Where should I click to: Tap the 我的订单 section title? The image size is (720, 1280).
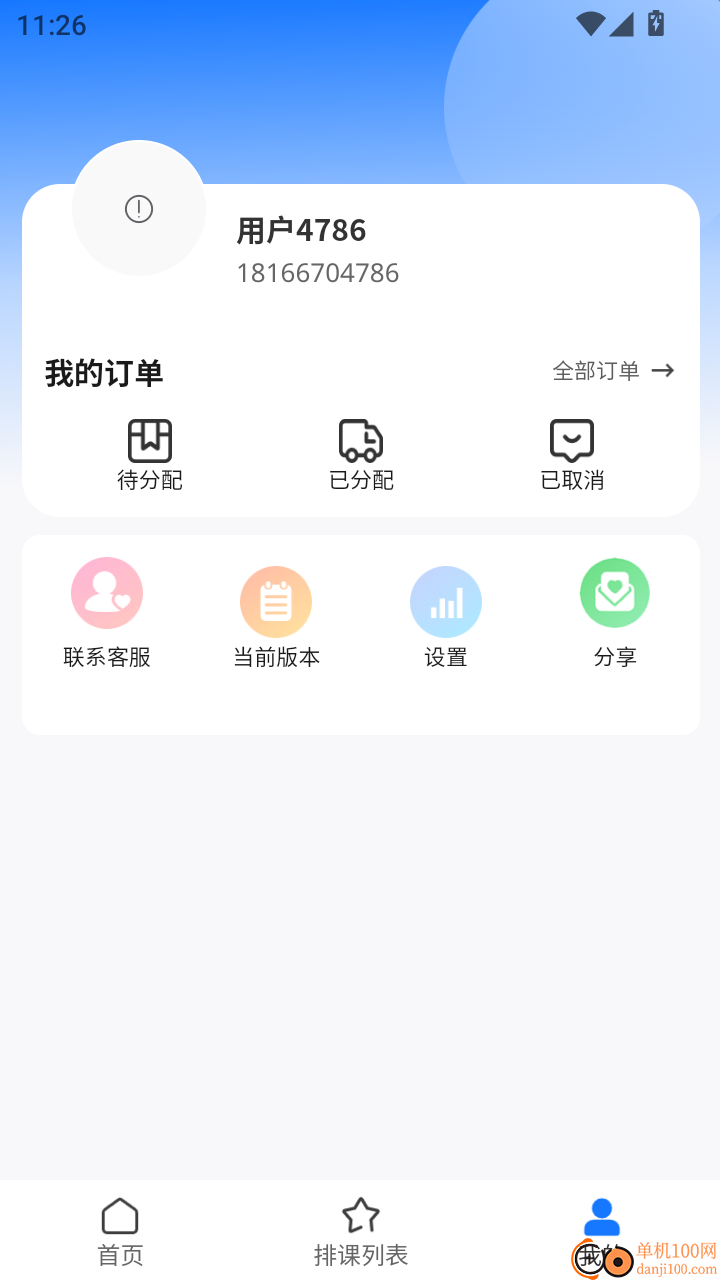tap(103, 372)
